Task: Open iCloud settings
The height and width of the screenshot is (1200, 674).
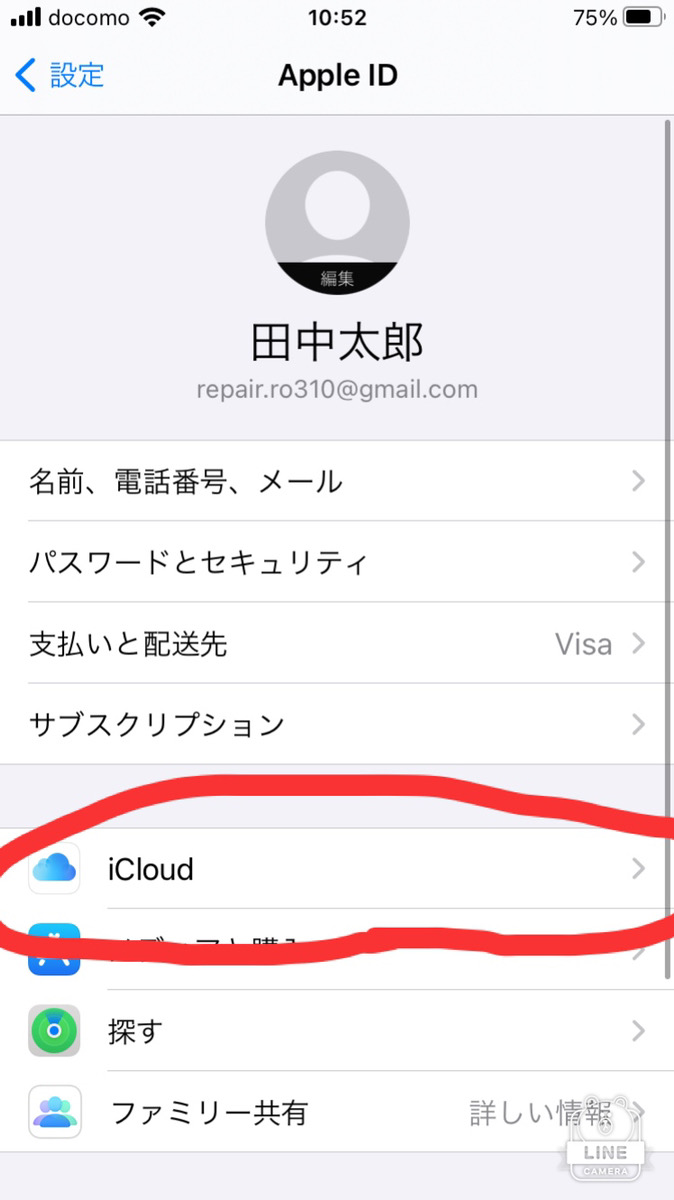Action: (x=337, y=868)
